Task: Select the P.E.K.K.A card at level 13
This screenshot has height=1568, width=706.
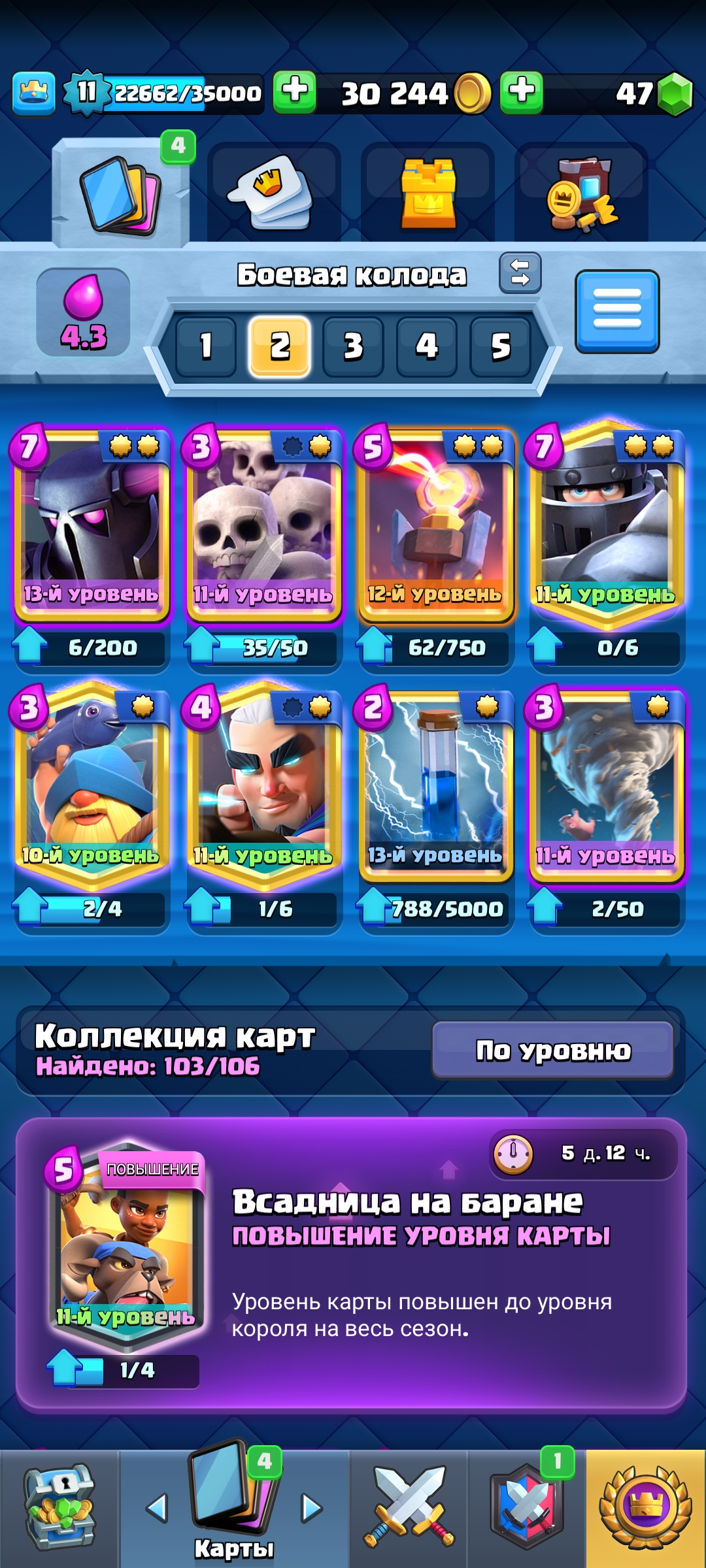Action: click(92, 523)
